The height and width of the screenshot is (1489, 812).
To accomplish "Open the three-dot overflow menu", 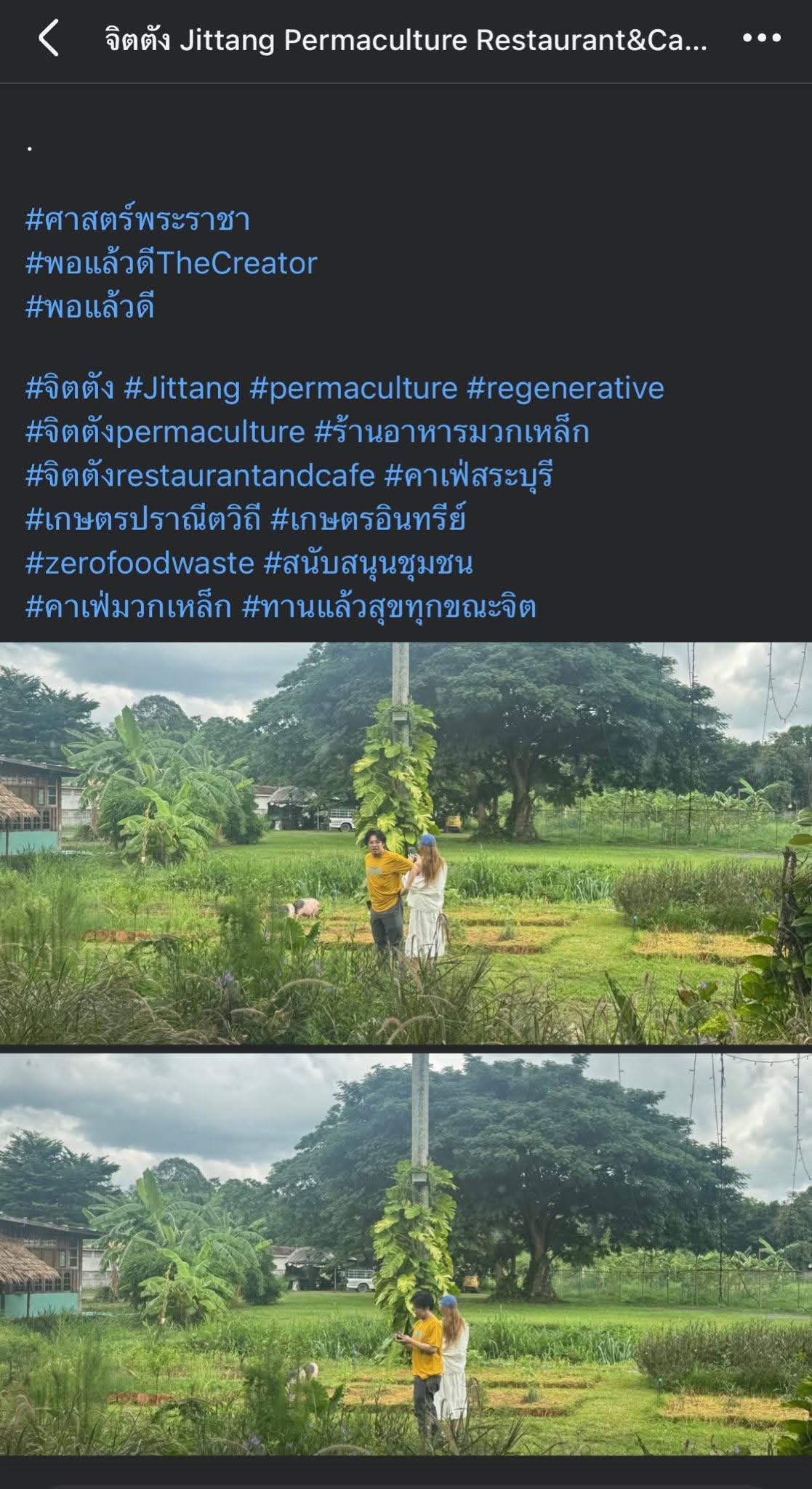I will tap(761, 39).
